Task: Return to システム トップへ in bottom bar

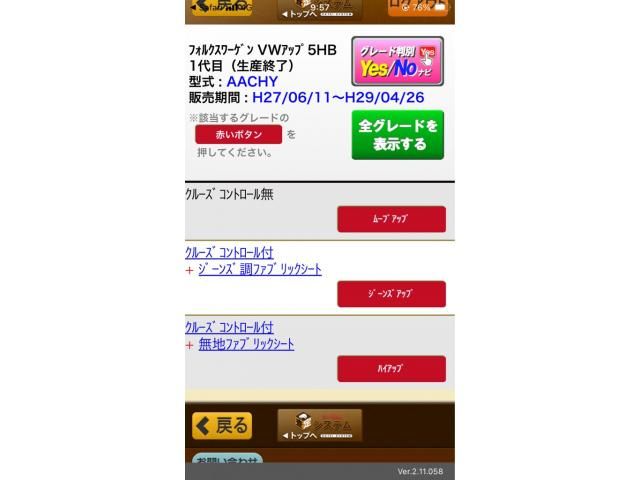Action: pos(319,425)
